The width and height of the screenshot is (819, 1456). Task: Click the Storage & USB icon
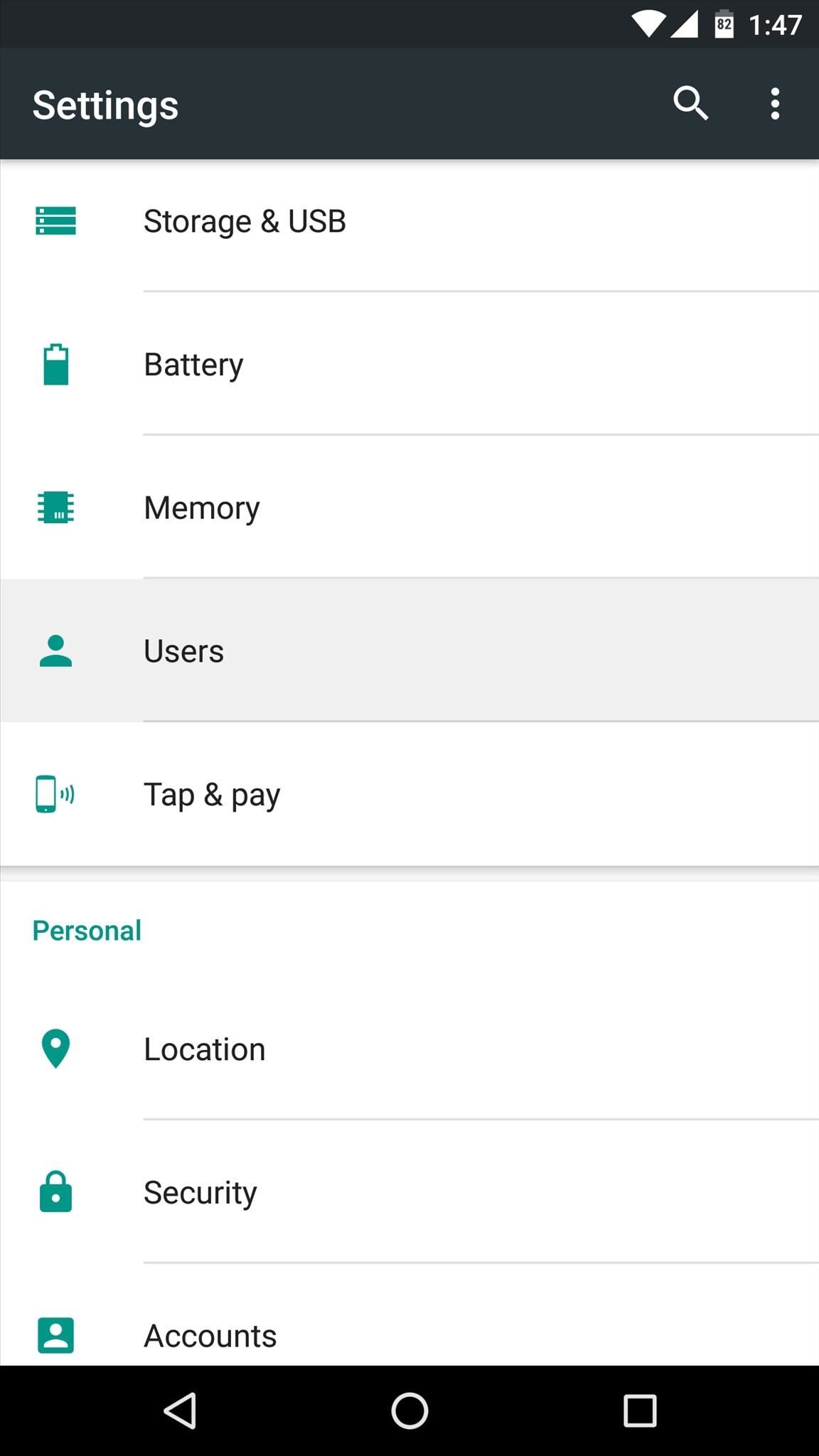click(55, 221)
